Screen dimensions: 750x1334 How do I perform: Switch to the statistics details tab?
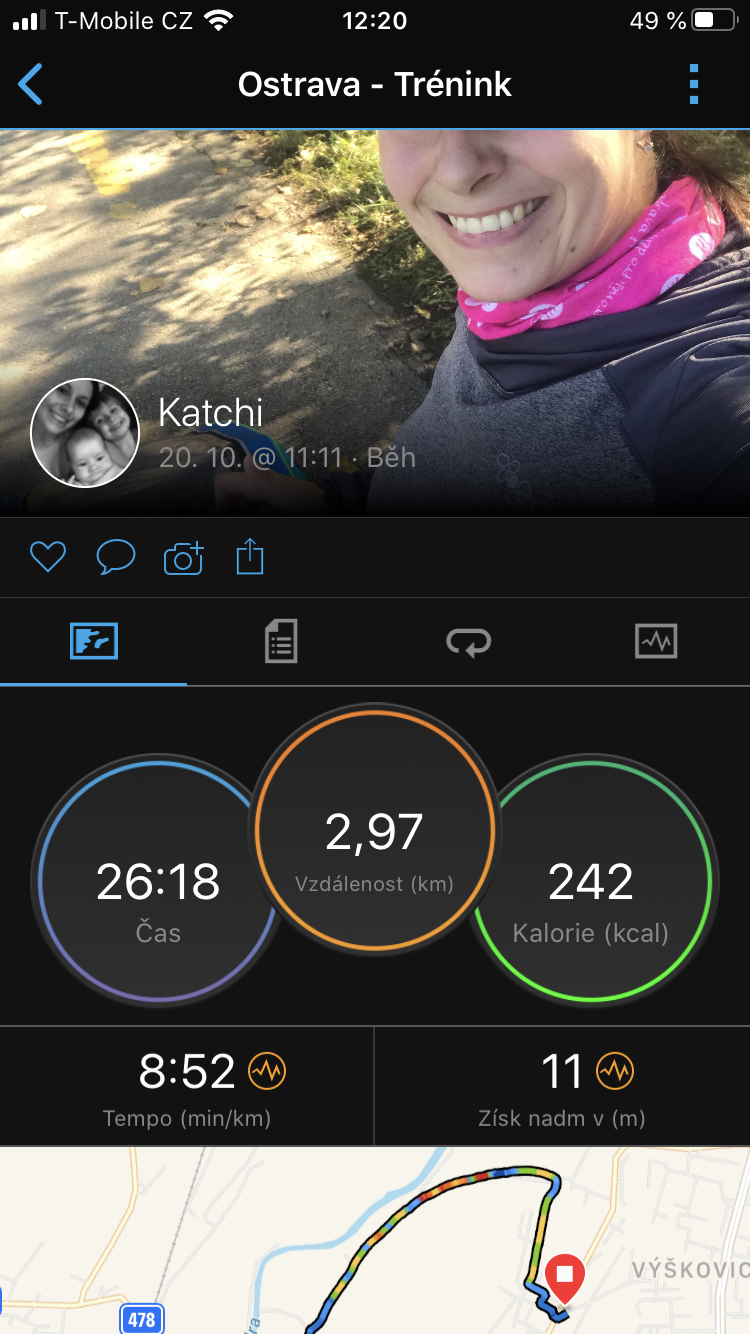pos(281,641)
